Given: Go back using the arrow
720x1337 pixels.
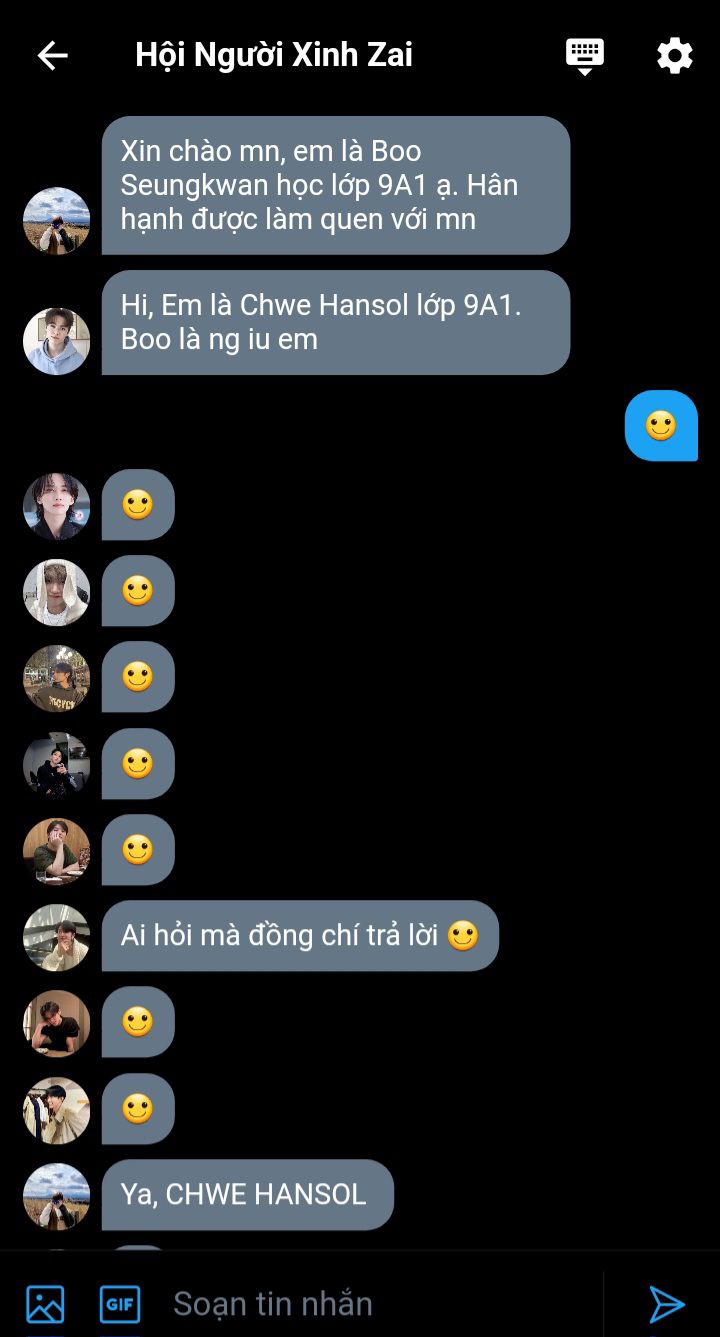Looking at the screenshot, I should click(52, 55).
